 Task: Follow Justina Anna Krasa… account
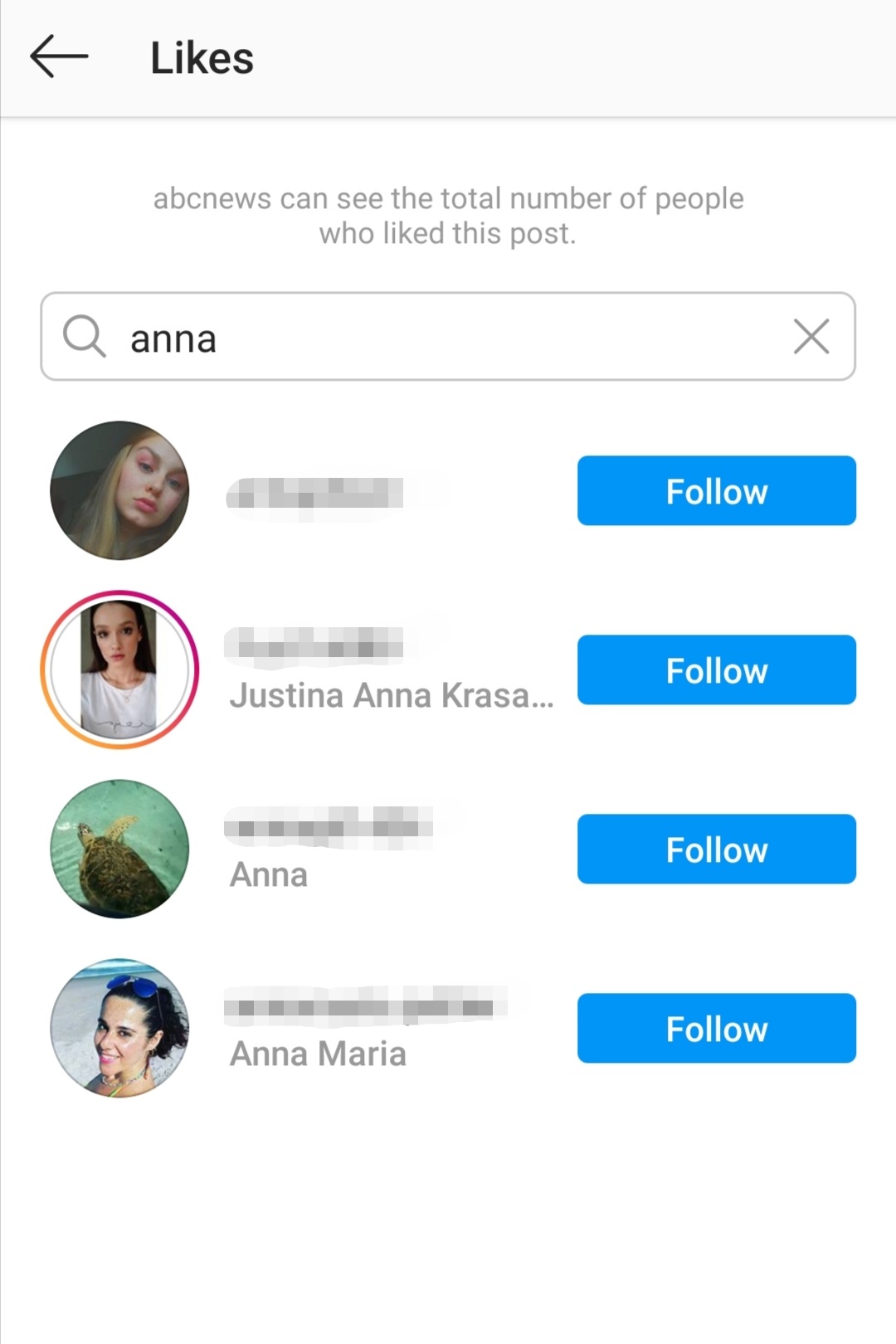pyautogui.click(x=716, y=670)
